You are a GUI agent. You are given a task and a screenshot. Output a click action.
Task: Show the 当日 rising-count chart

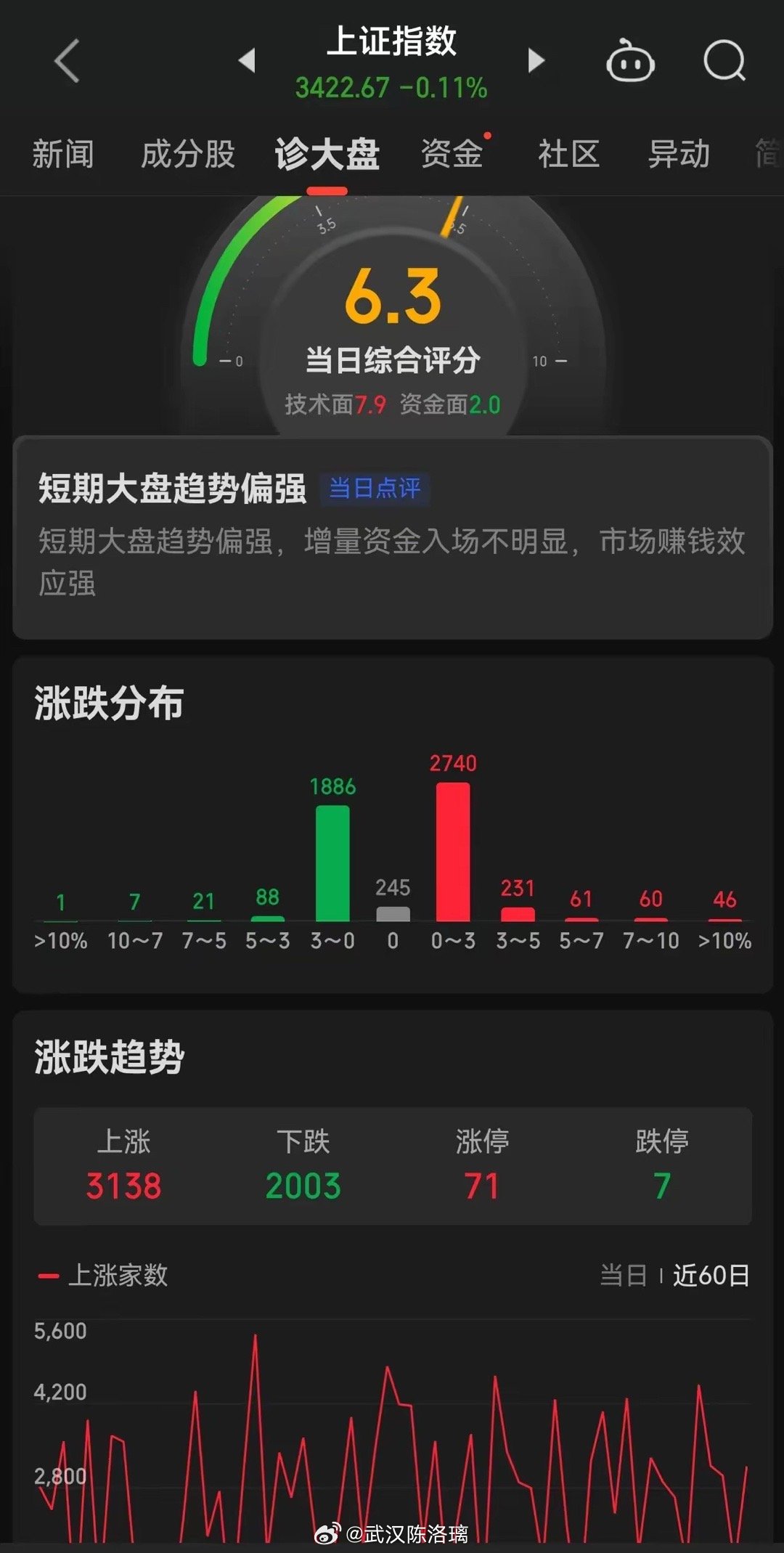[623, 1276]
